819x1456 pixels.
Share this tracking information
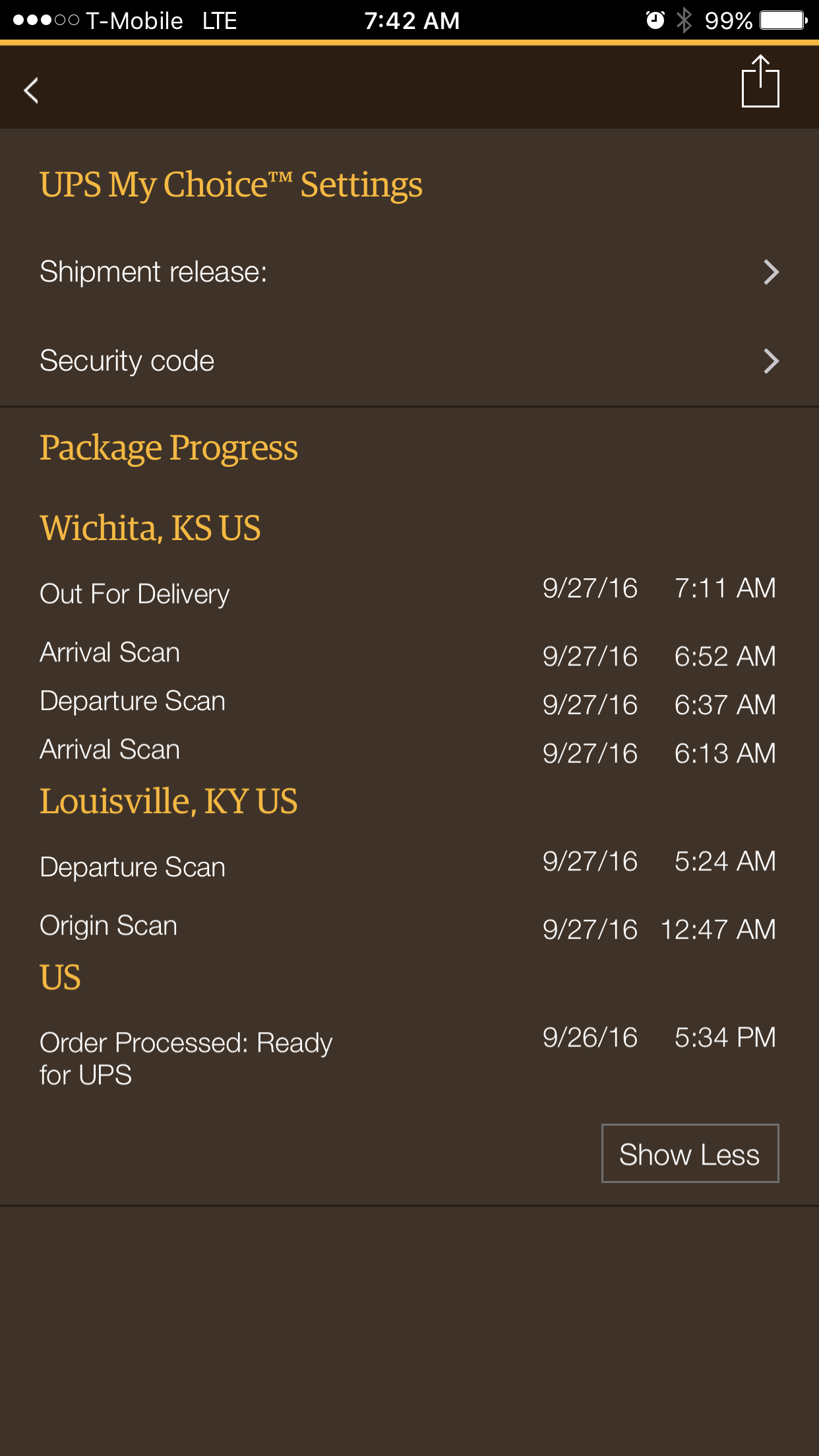point(760,81)
